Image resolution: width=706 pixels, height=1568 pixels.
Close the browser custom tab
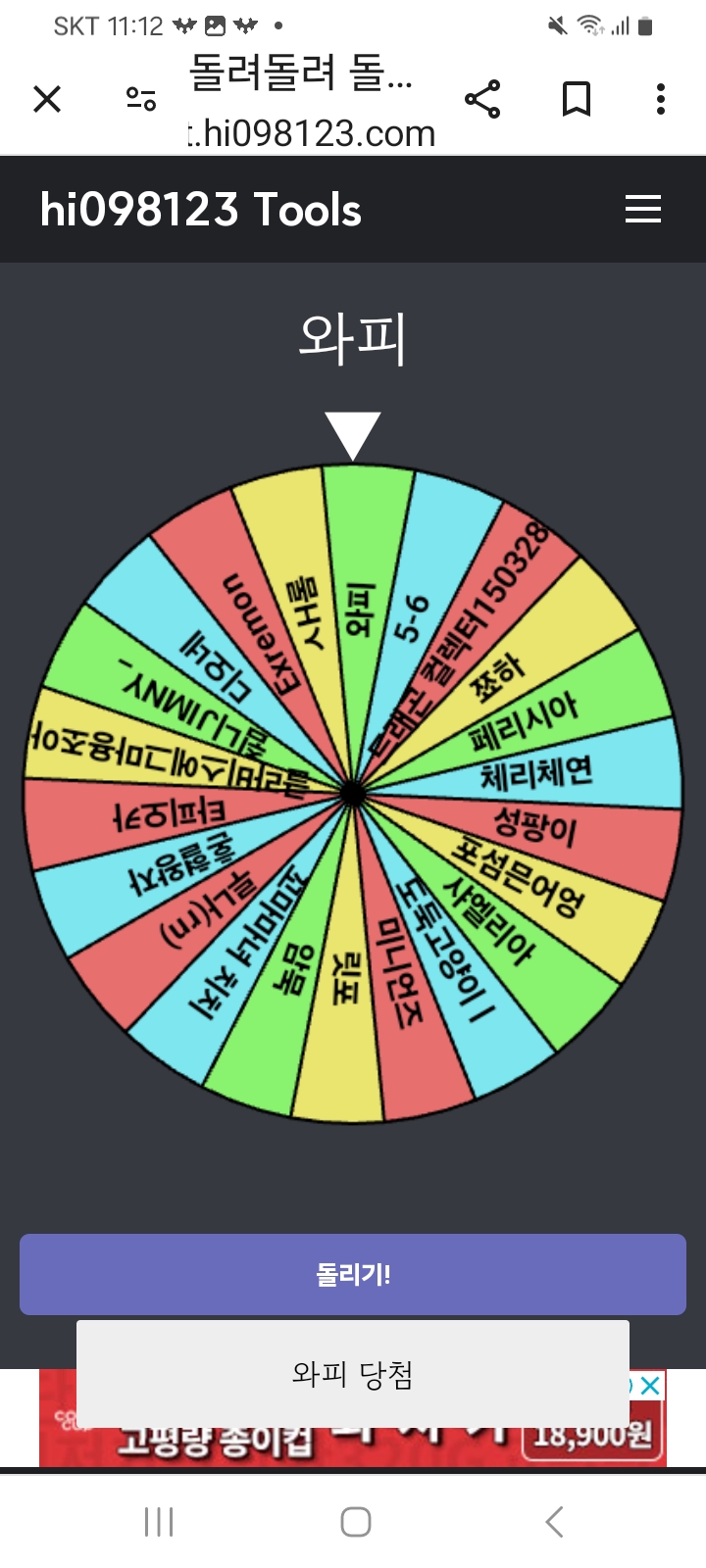47,99
